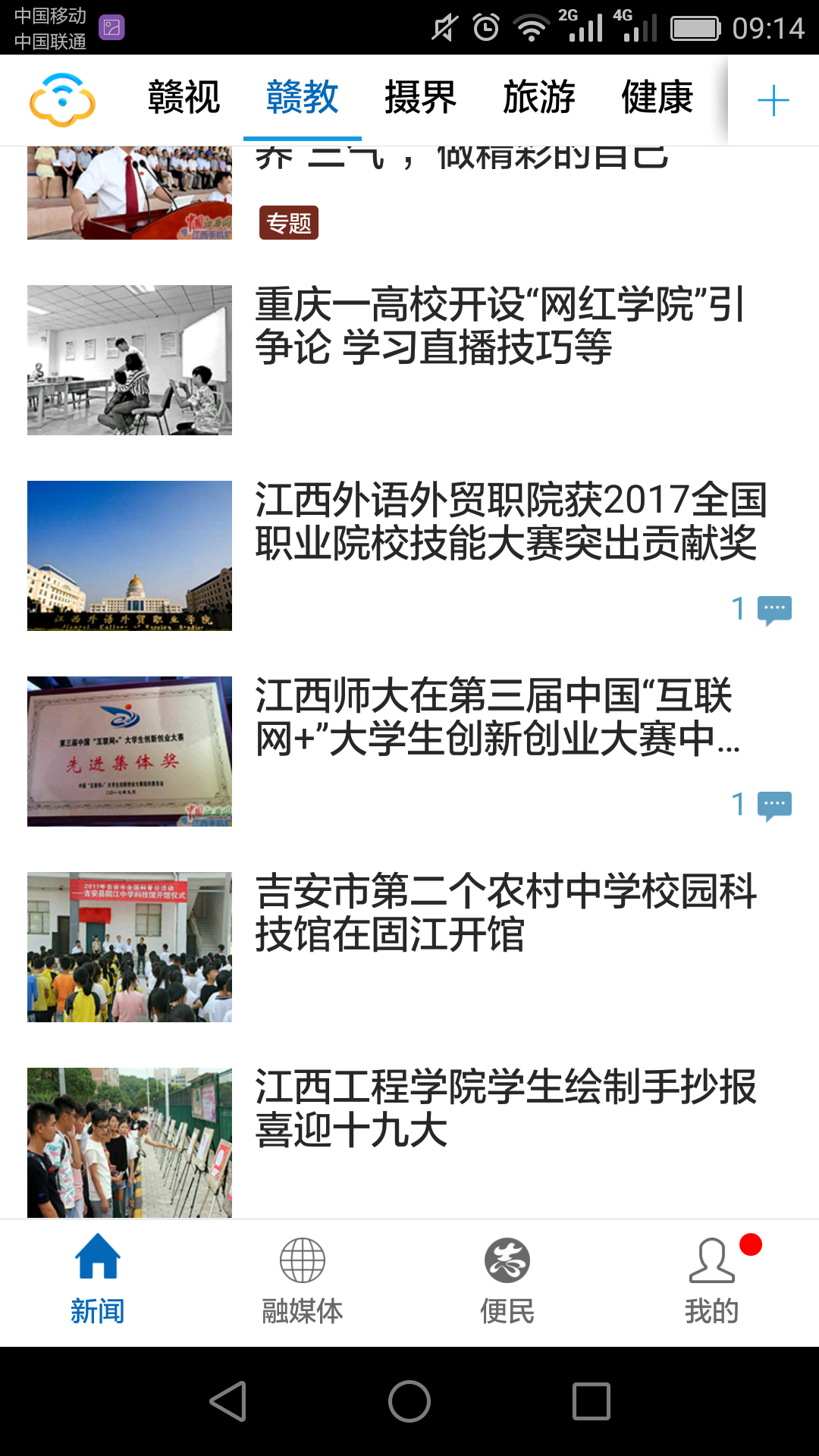Go back using the system back button
The width and height of the screenshot is (819, 1456).
(227, 1401)
